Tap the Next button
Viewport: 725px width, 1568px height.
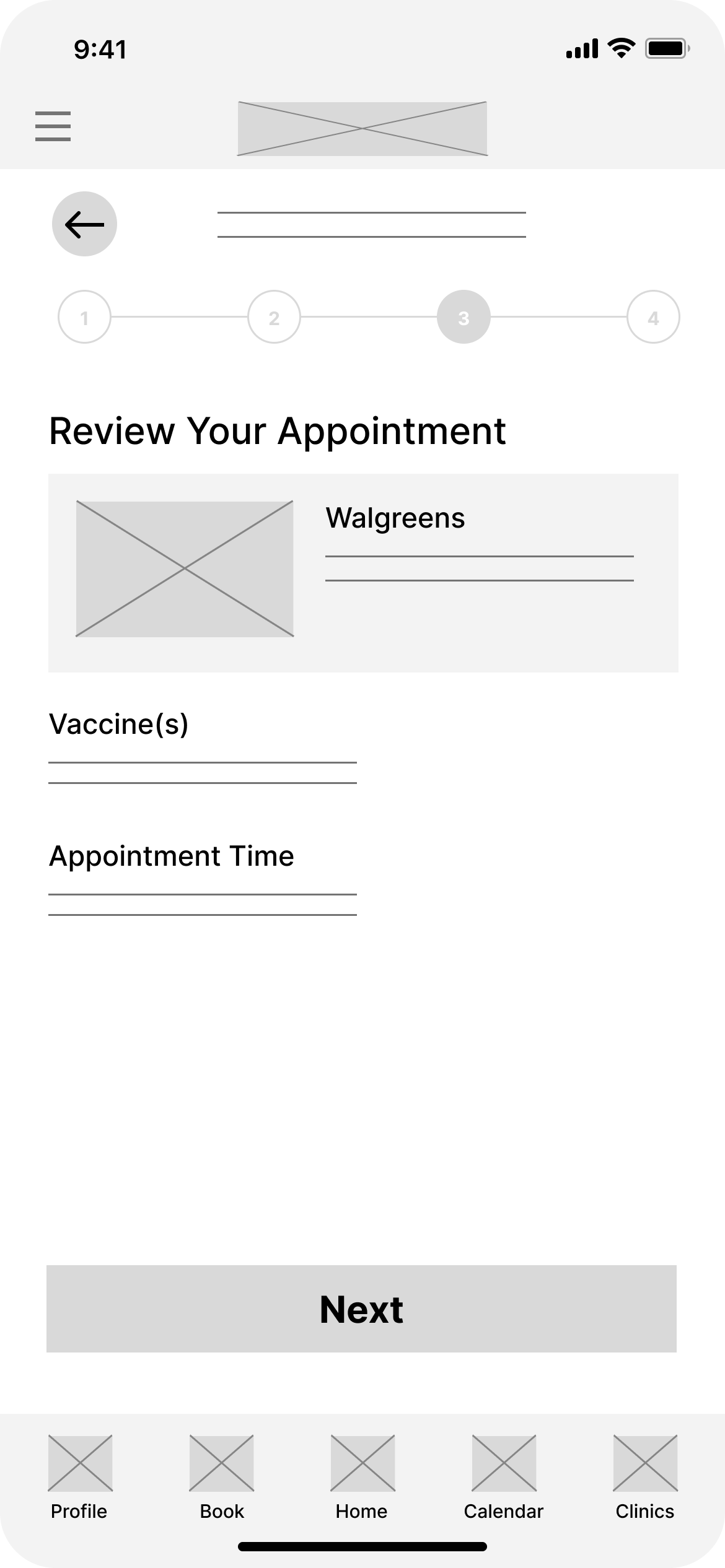(x=361, y=1309)
